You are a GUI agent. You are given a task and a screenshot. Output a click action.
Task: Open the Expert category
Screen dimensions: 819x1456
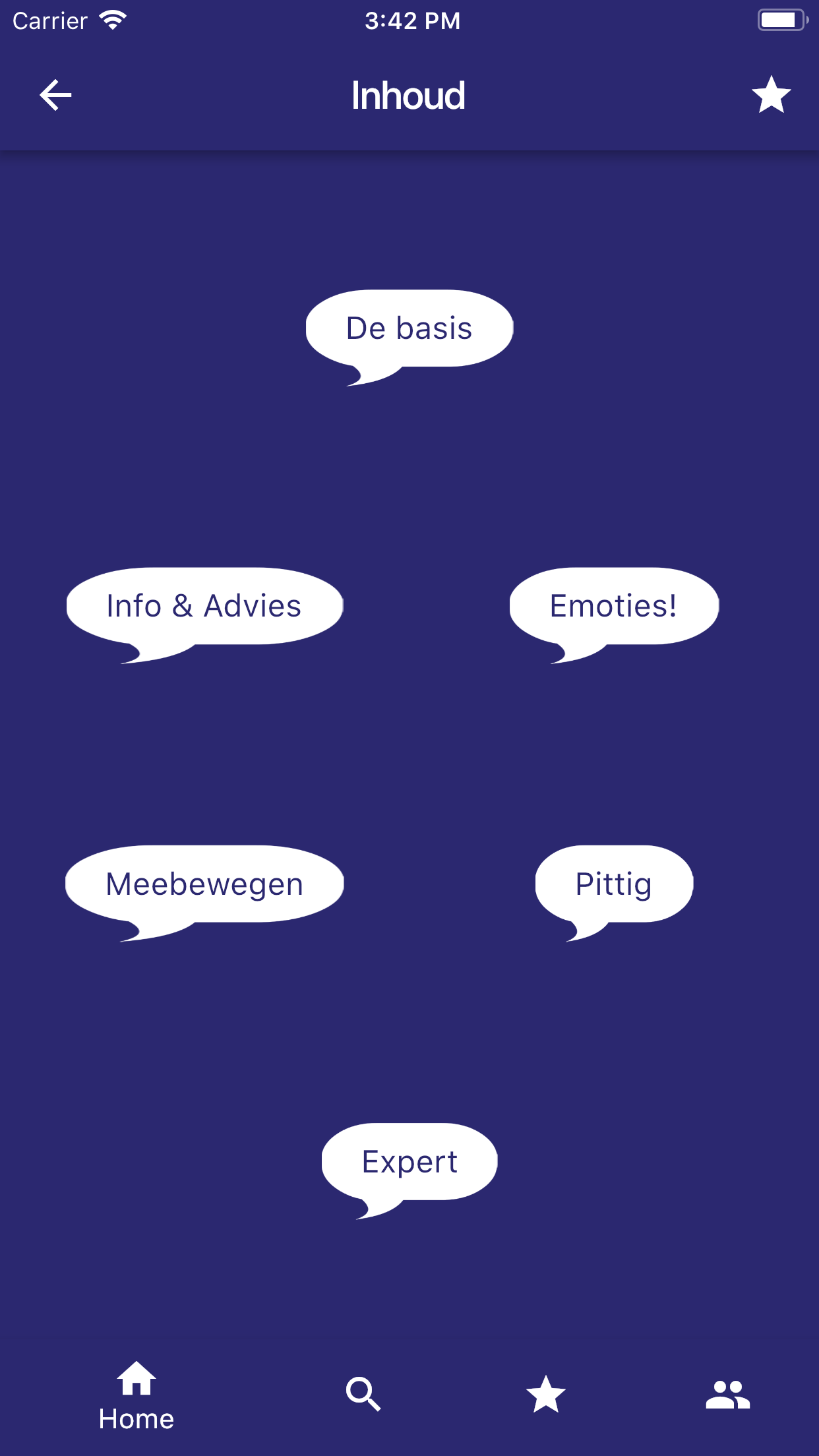pyautogui.click(x=409, y=1161)
